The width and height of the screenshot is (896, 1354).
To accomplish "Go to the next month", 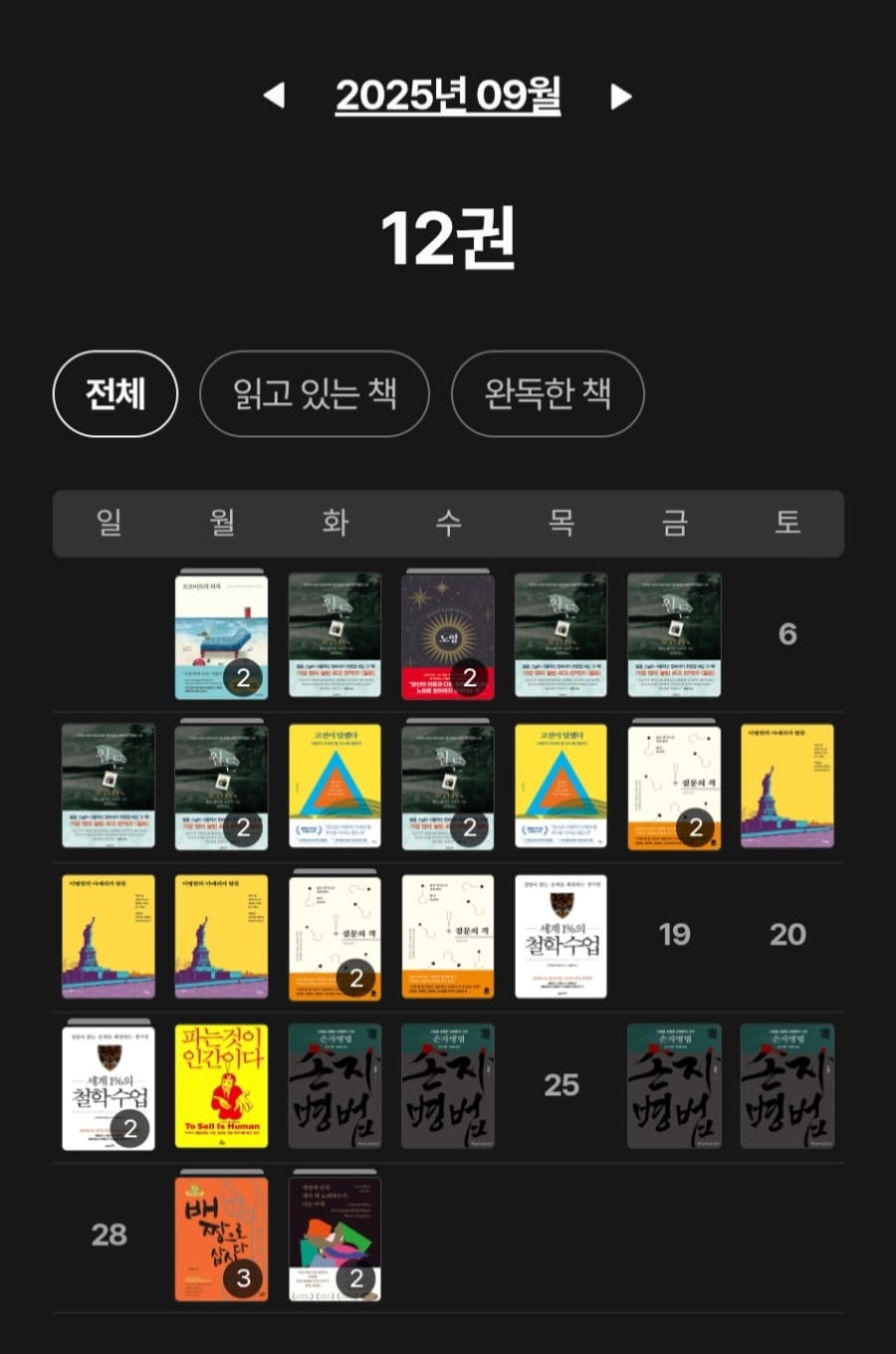I will point(620,96).
